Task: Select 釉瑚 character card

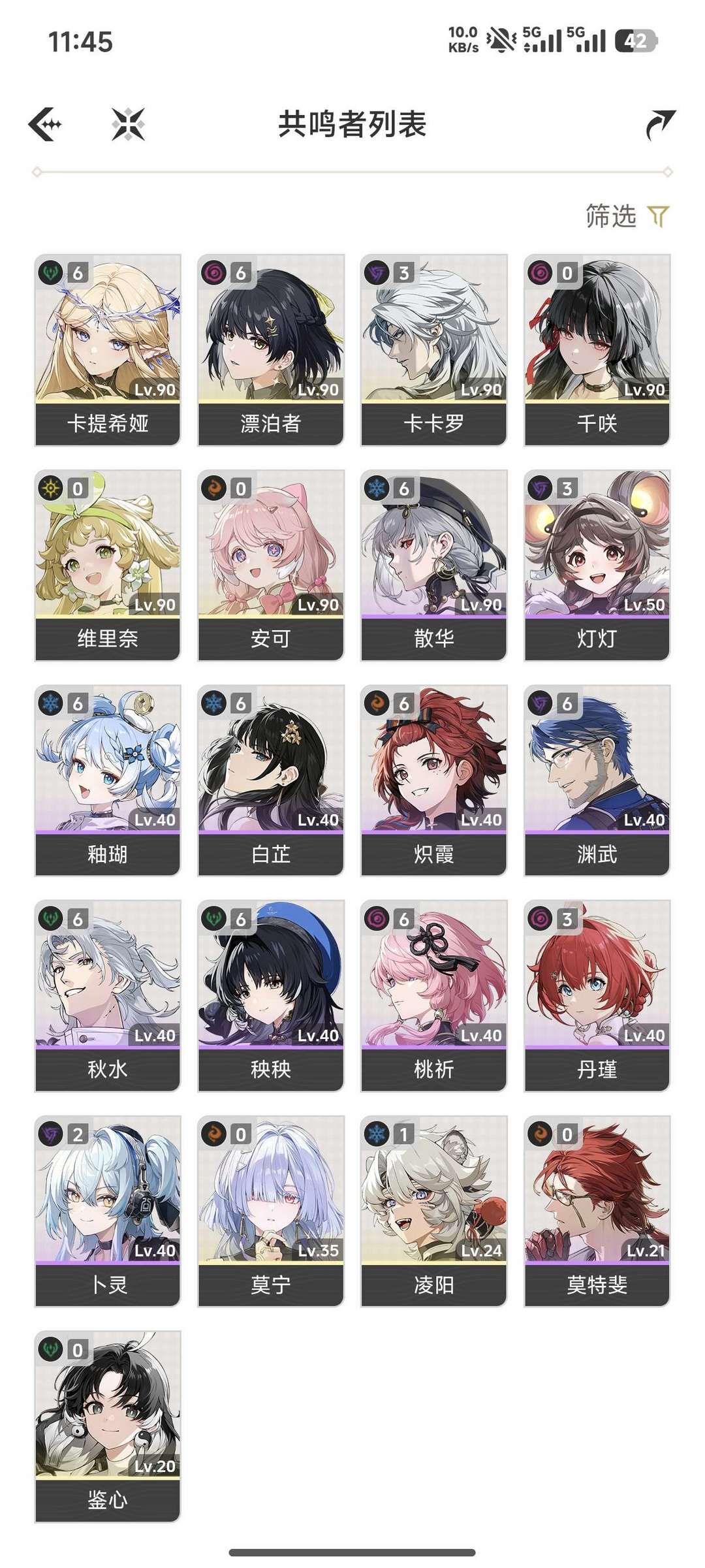Action: point(108,780)
